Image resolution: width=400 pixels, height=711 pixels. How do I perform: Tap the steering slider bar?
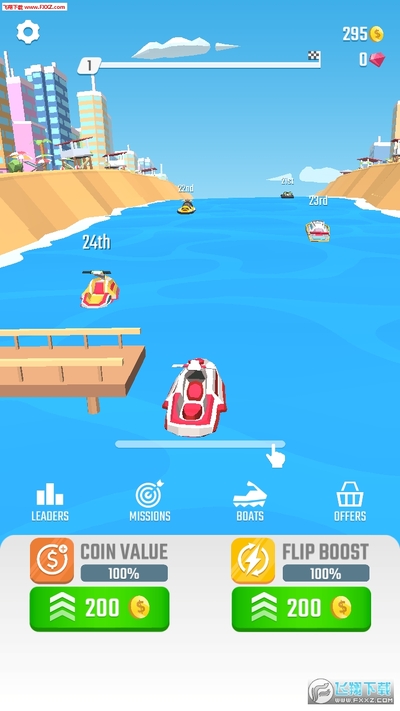pos(200,444)
